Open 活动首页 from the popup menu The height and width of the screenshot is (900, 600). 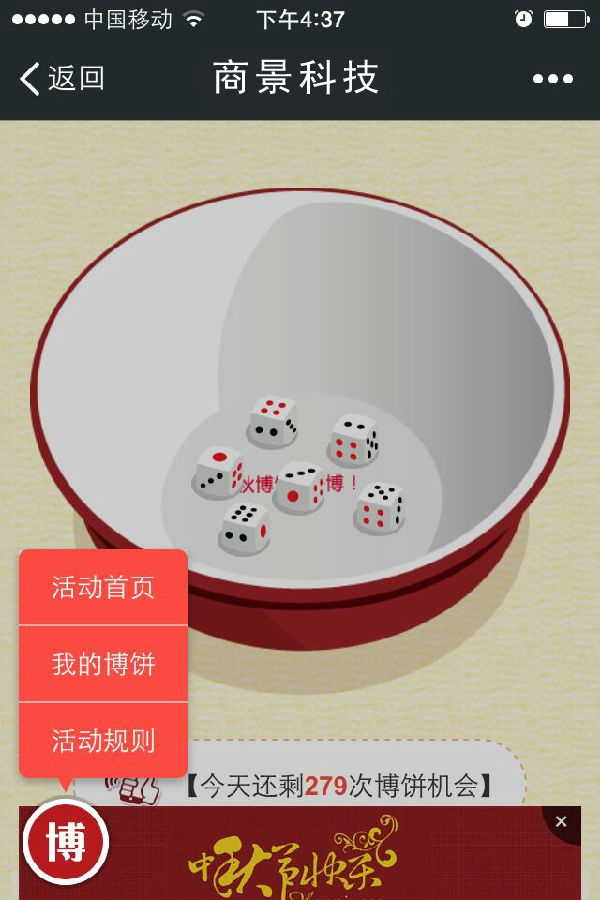[103, 587]
